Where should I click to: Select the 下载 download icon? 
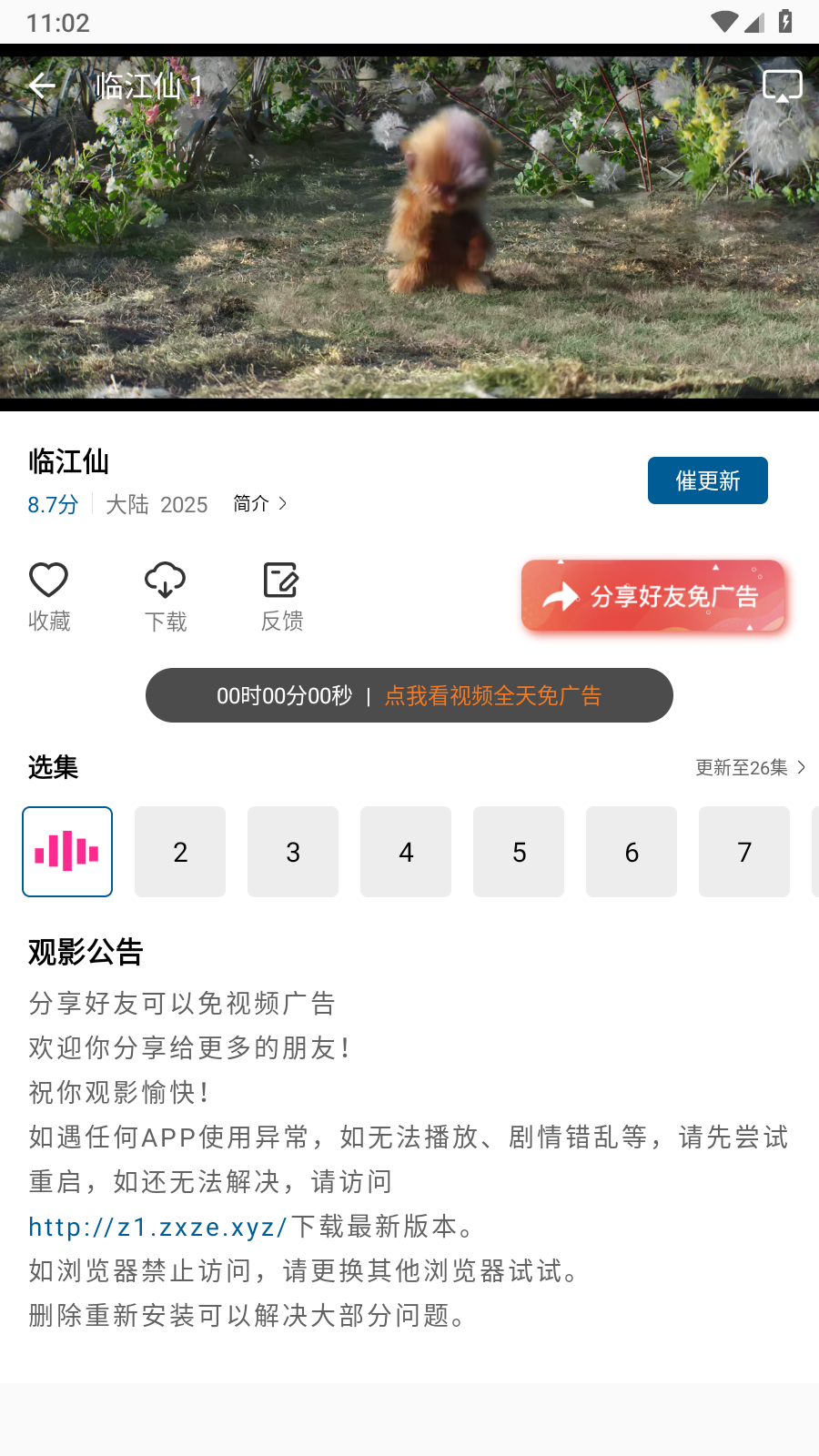coord(166,579)
